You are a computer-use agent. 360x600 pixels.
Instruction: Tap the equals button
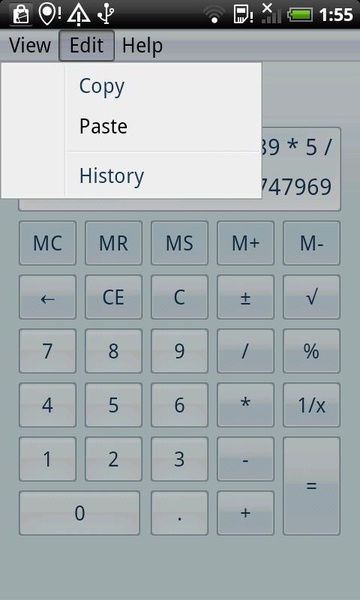pos(311,486)
